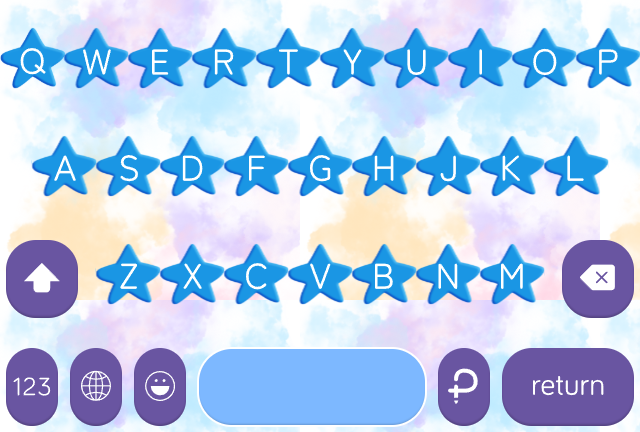The width and height of the screenshot is (640, 432).
Task: Type the letter T star key
Action: [288, 62]
